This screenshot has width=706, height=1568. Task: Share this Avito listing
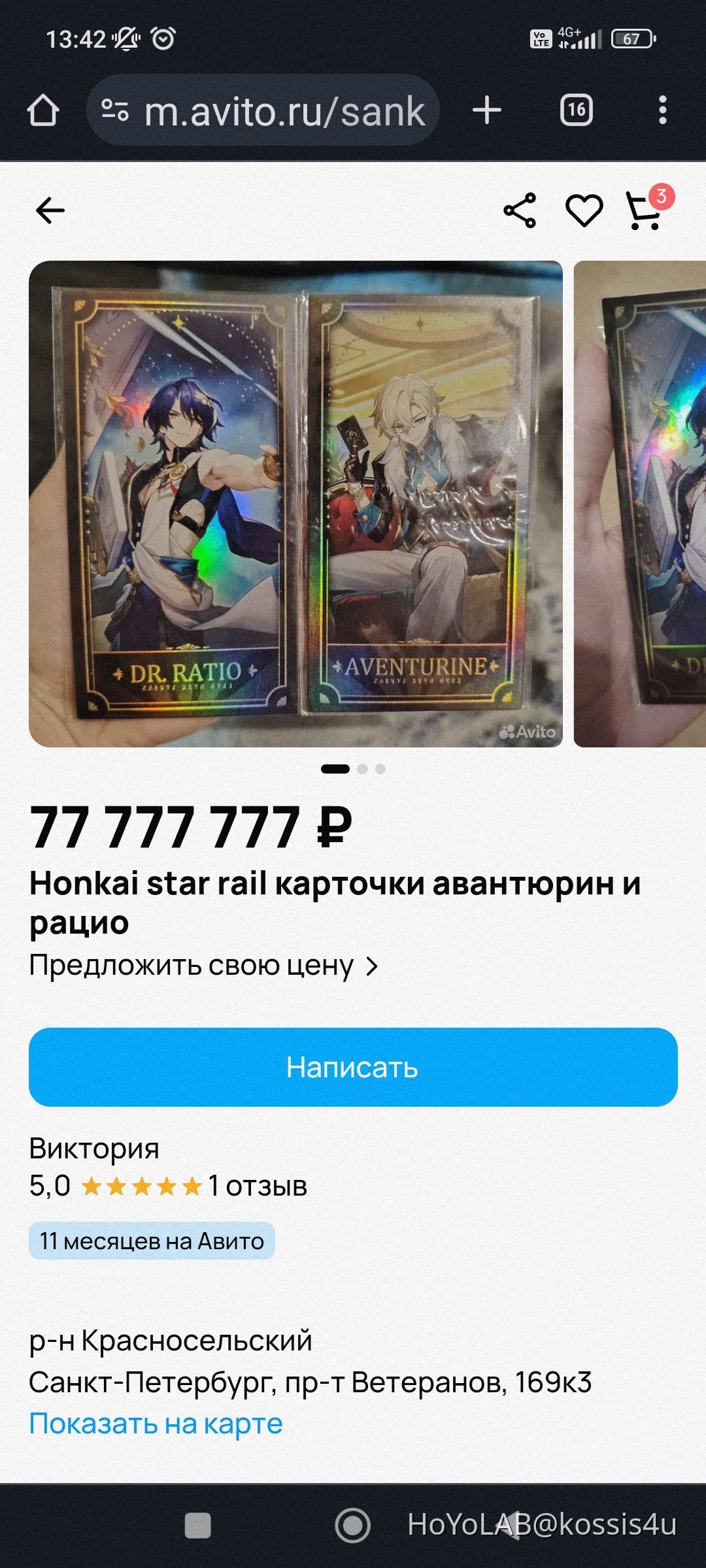(x=520, y=210)
